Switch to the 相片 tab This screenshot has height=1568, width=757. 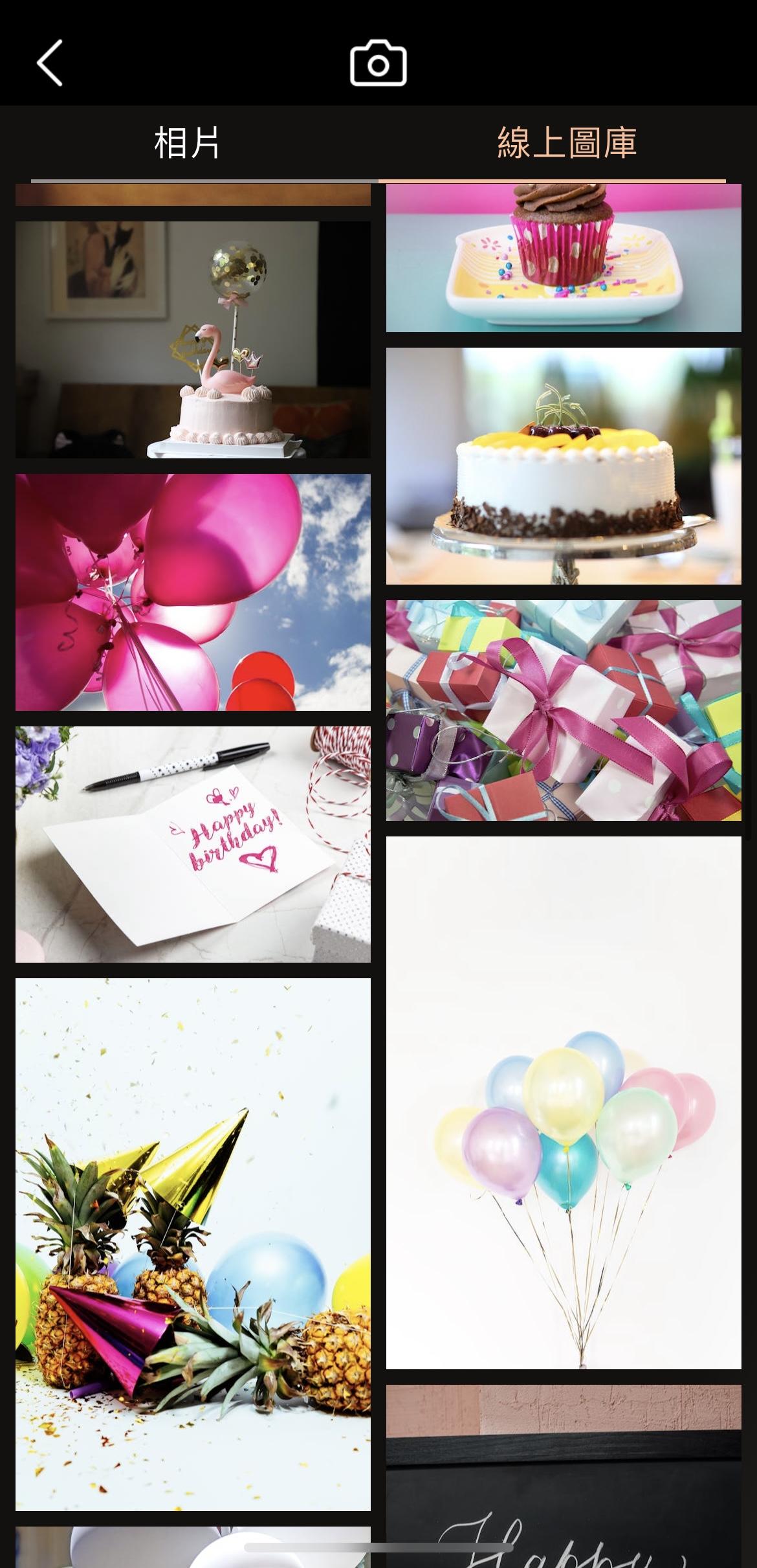[x=188, y=143]
